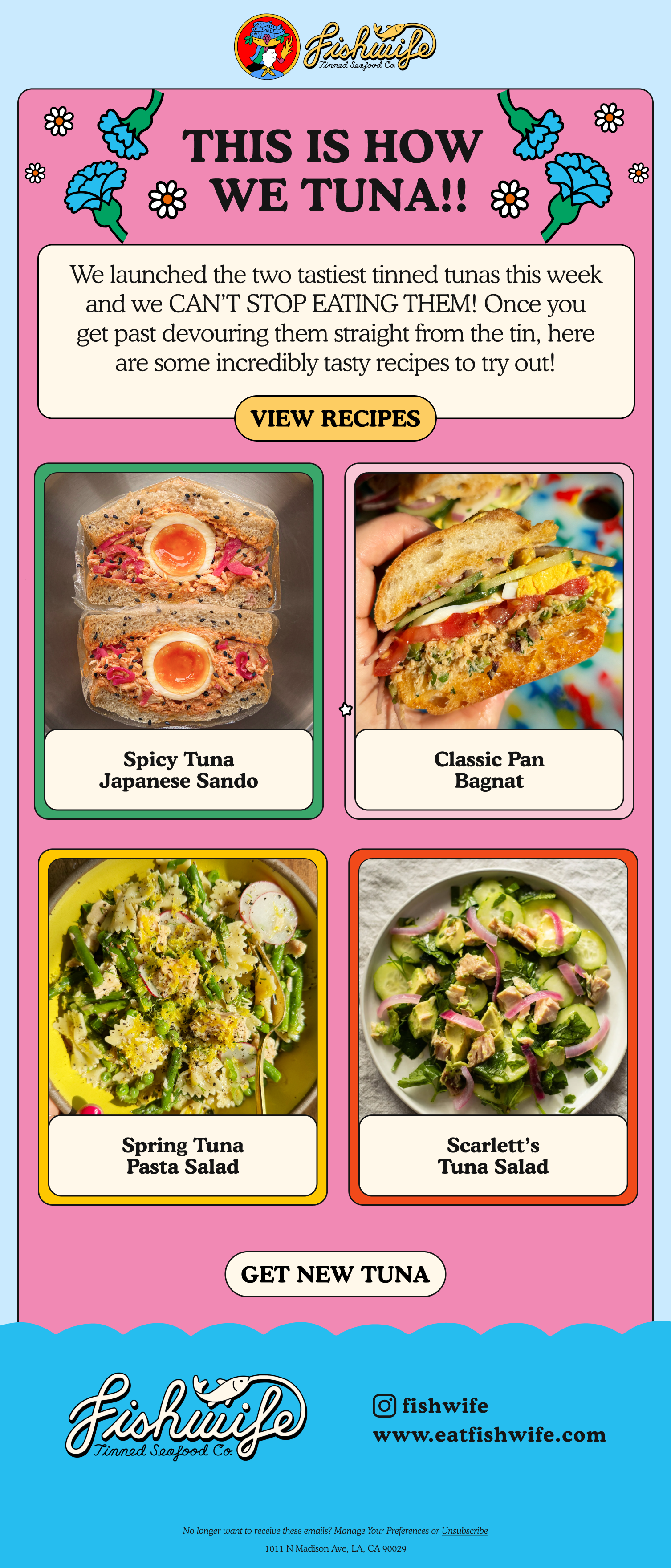Tap the GET NEW TUNA button

click(x=335, y=1273)
